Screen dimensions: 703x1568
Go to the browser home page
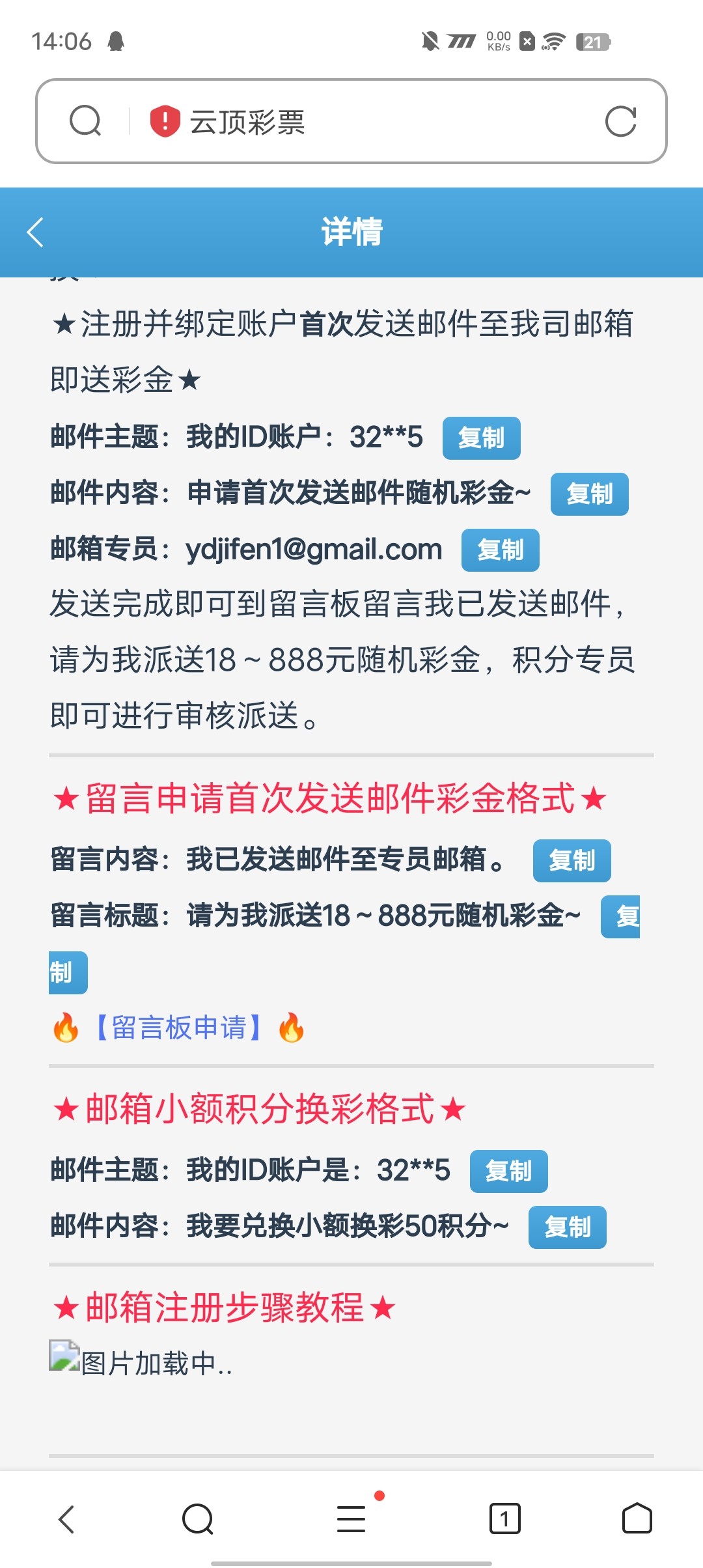[637, 1519]
